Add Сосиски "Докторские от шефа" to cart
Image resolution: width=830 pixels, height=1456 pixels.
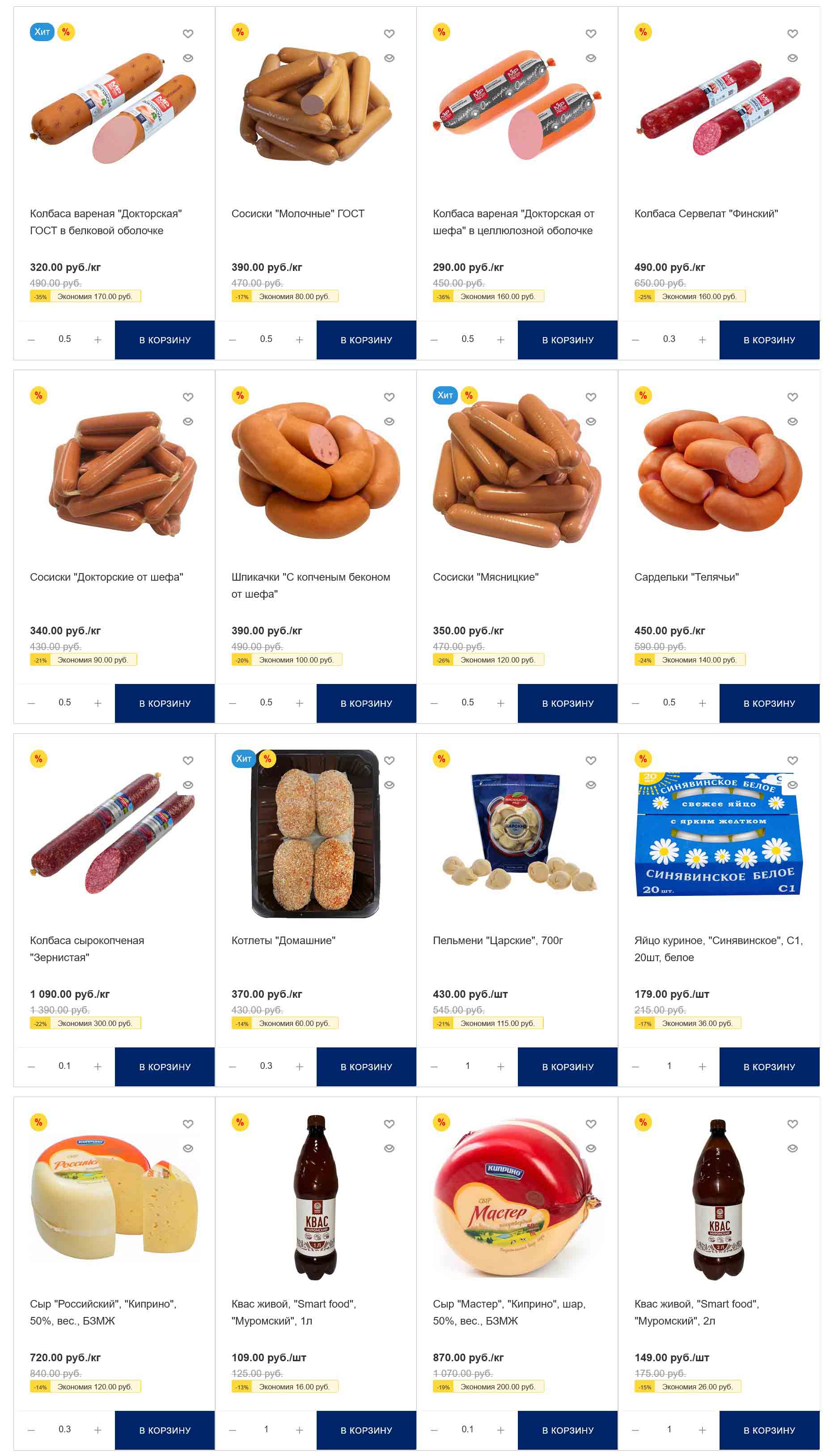coord(165,703)
